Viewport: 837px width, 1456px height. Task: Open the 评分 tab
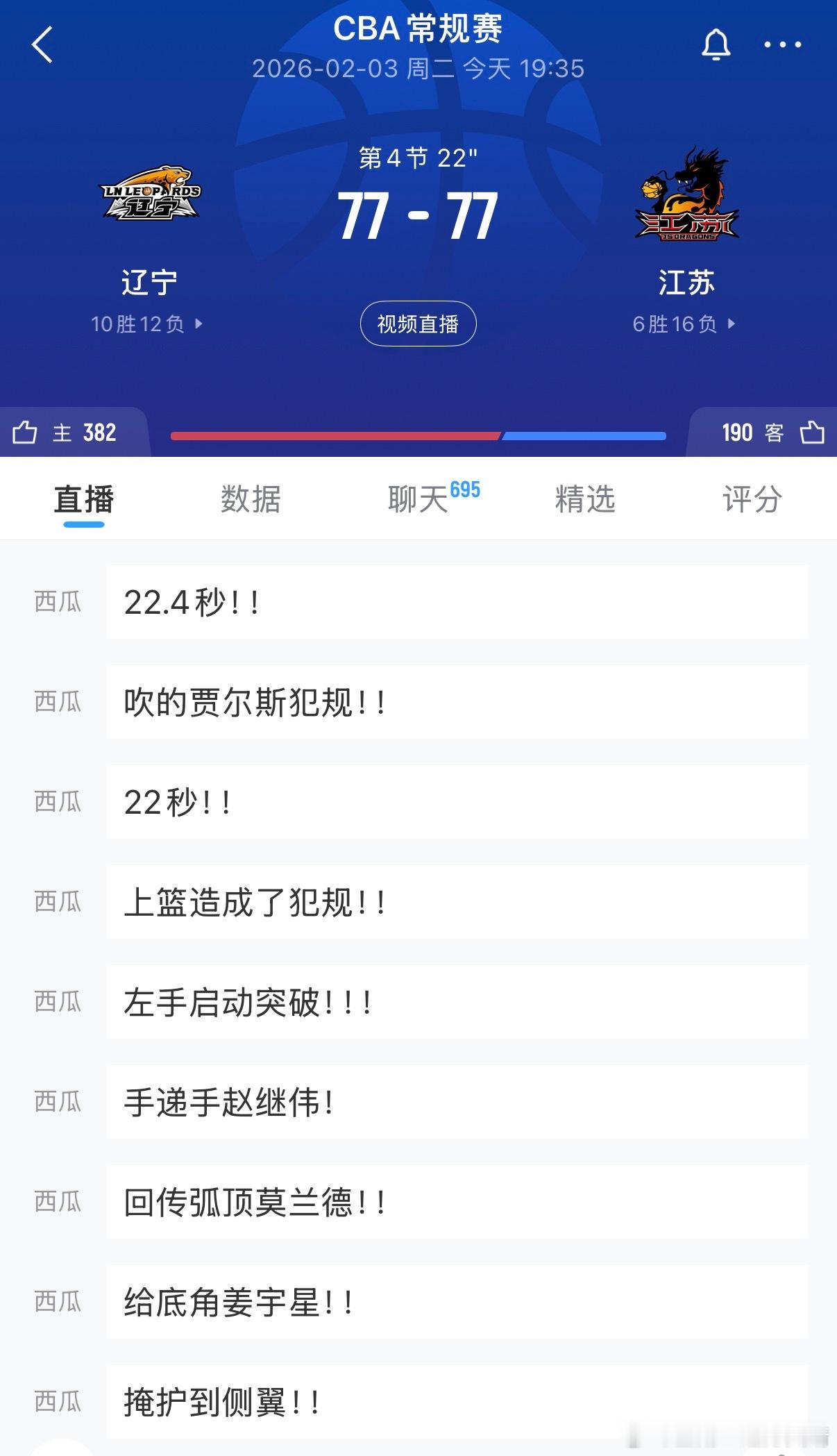pyautogui.click(x=751, y=499)
